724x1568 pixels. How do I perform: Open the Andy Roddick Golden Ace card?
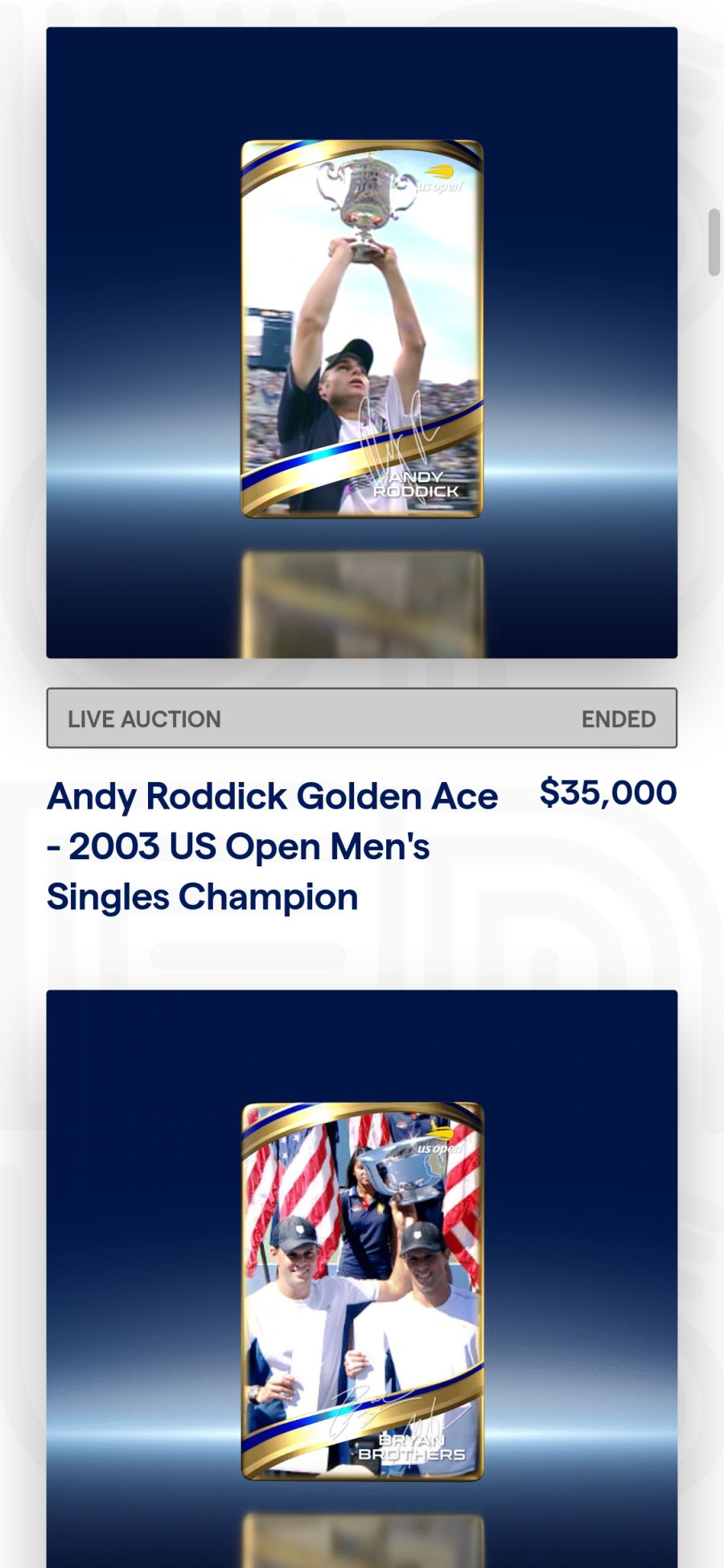pyautogui.click(x=362, y=330)
